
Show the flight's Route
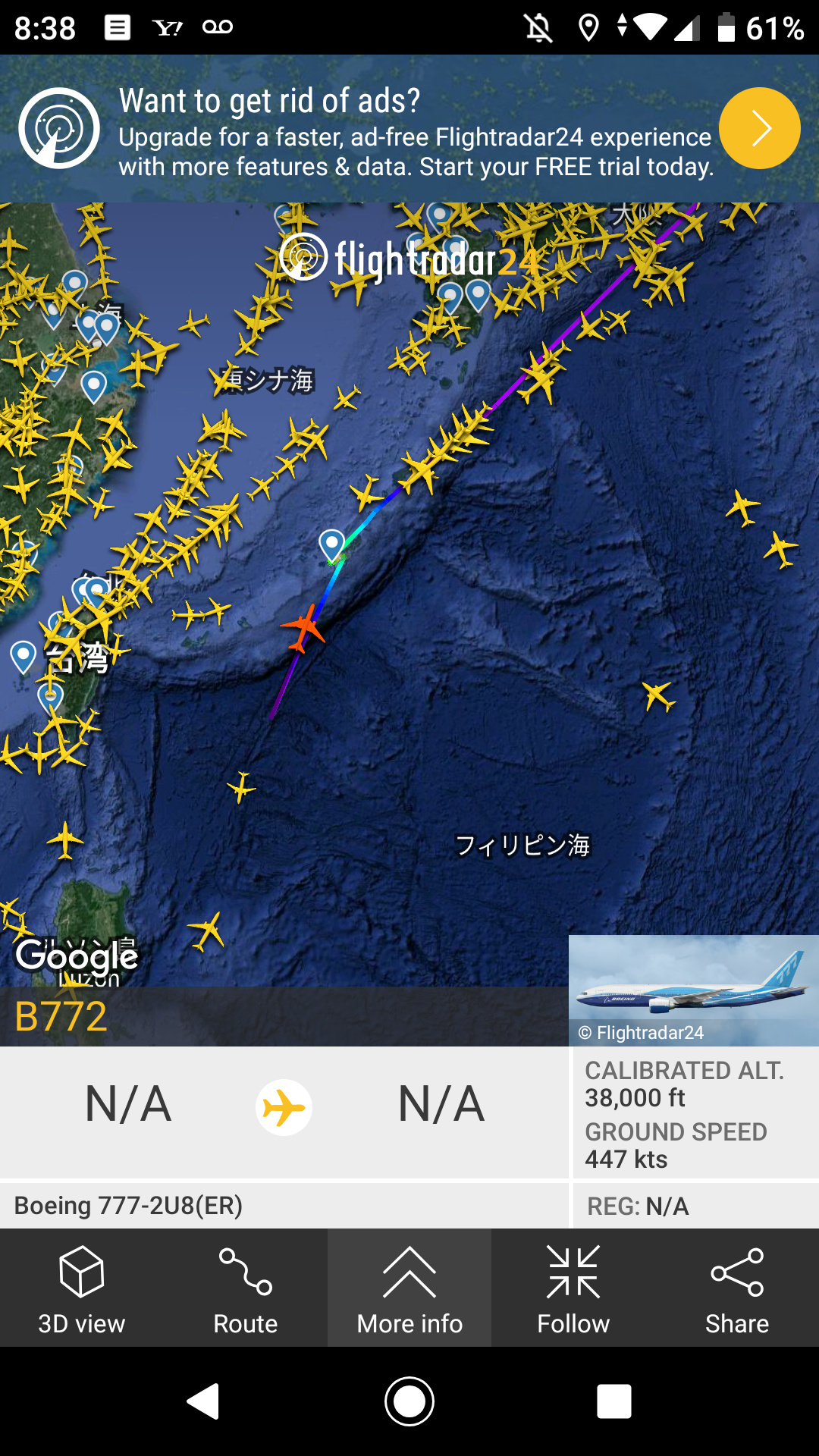pos(246,1288)
